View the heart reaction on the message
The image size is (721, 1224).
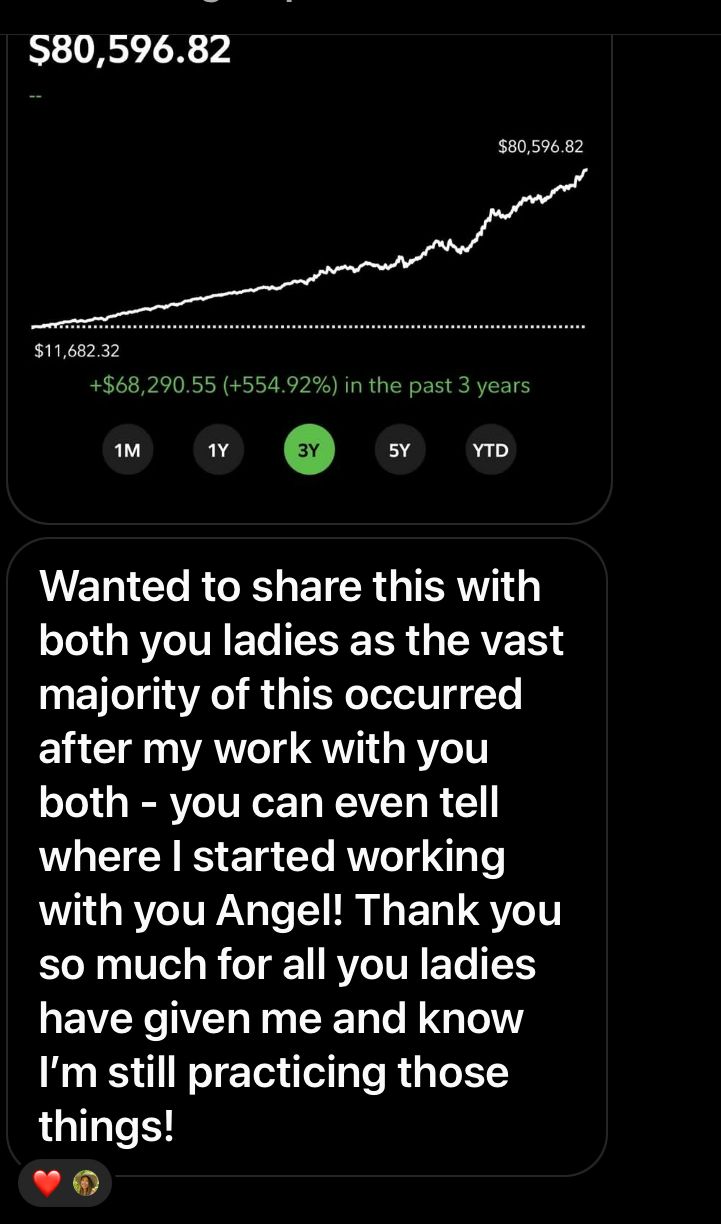point(47,1184)
